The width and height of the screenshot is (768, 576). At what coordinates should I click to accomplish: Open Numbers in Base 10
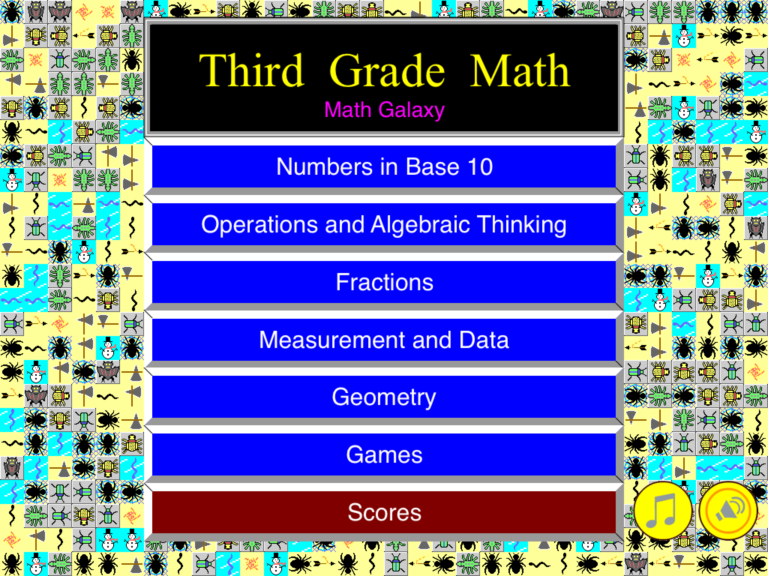pos(384,167)
